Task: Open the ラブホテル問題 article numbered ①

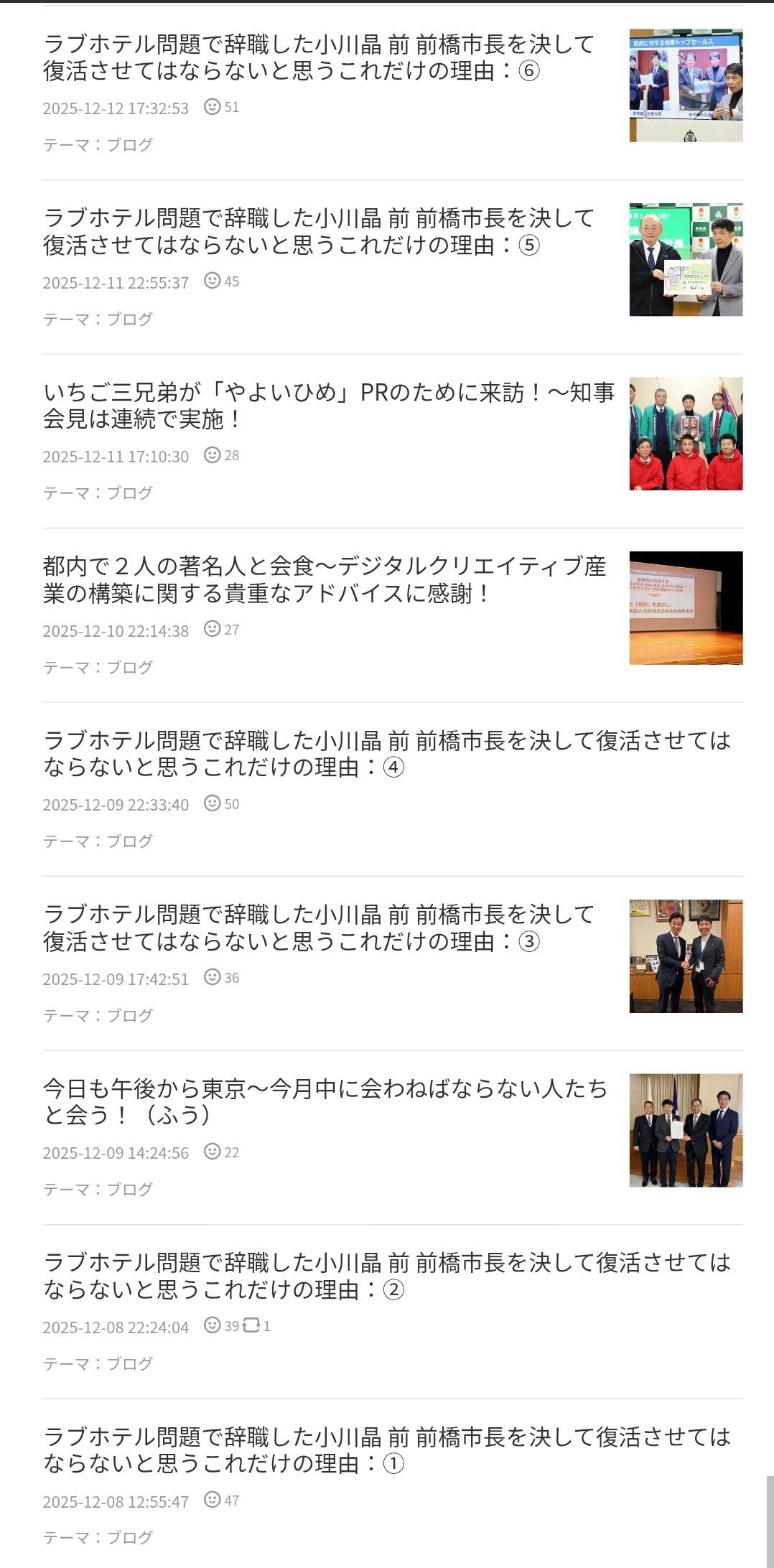Action: (386, 1450)
